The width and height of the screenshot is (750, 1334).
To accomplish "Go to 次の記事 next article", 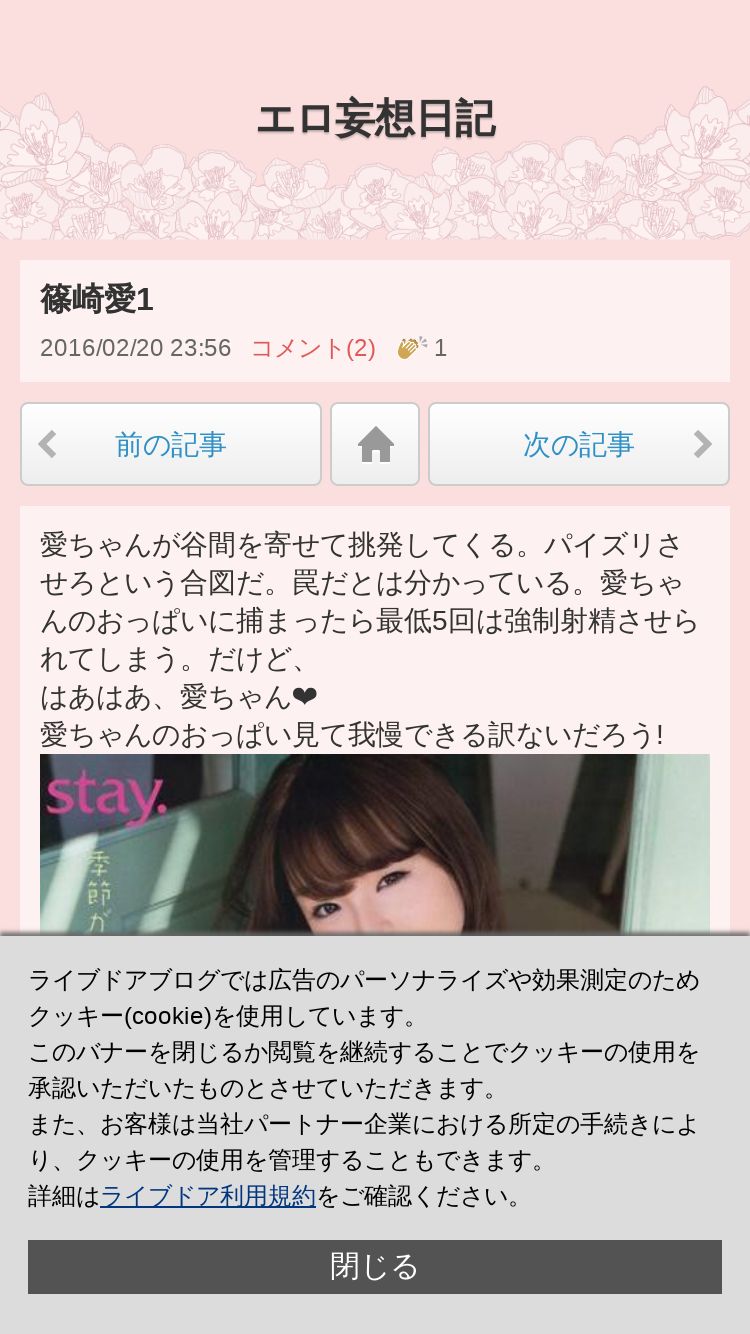I will (x=579, y=444).
